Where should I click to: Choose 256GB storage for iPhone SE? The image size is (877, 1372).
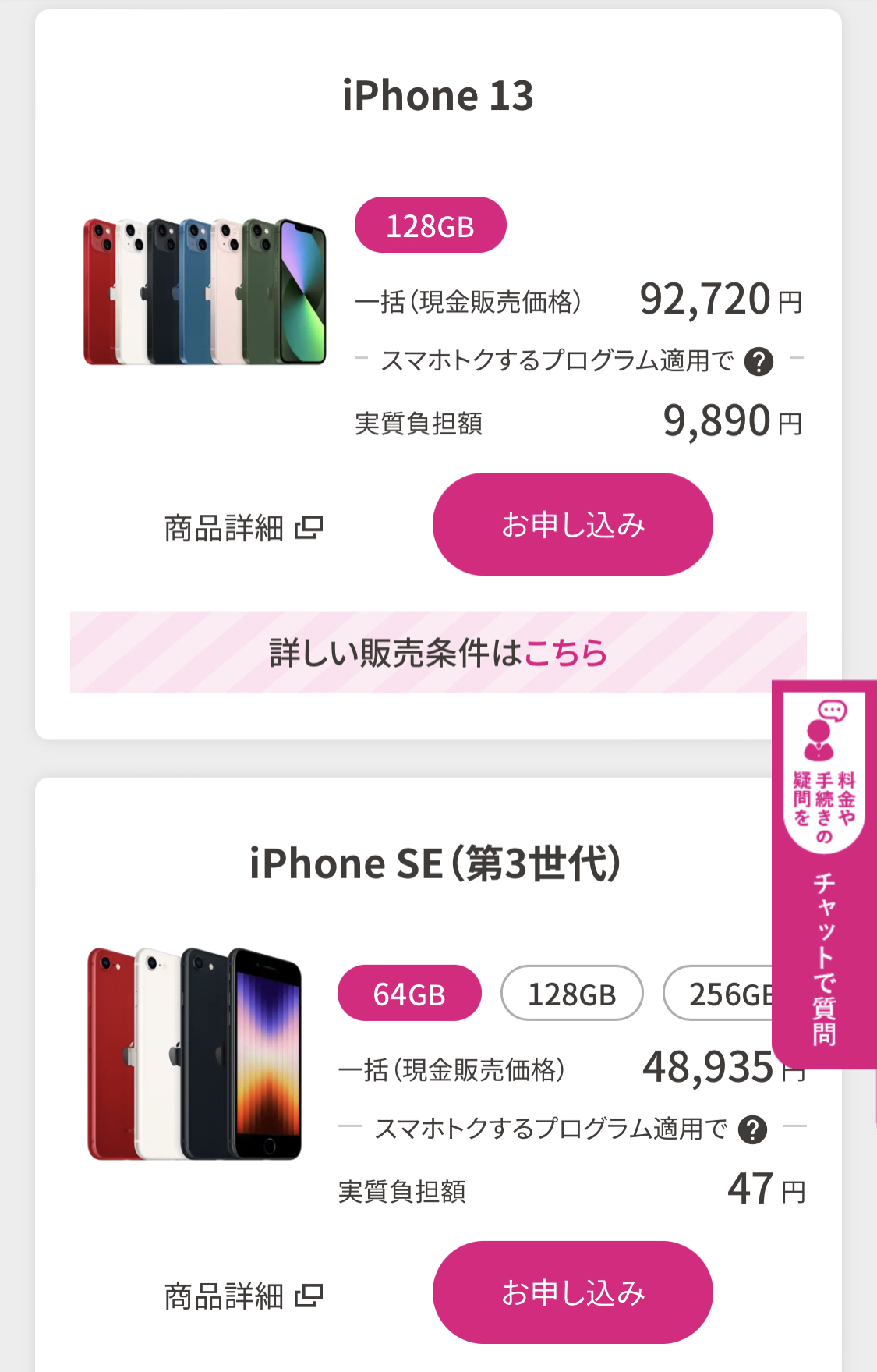click(718, 993)
